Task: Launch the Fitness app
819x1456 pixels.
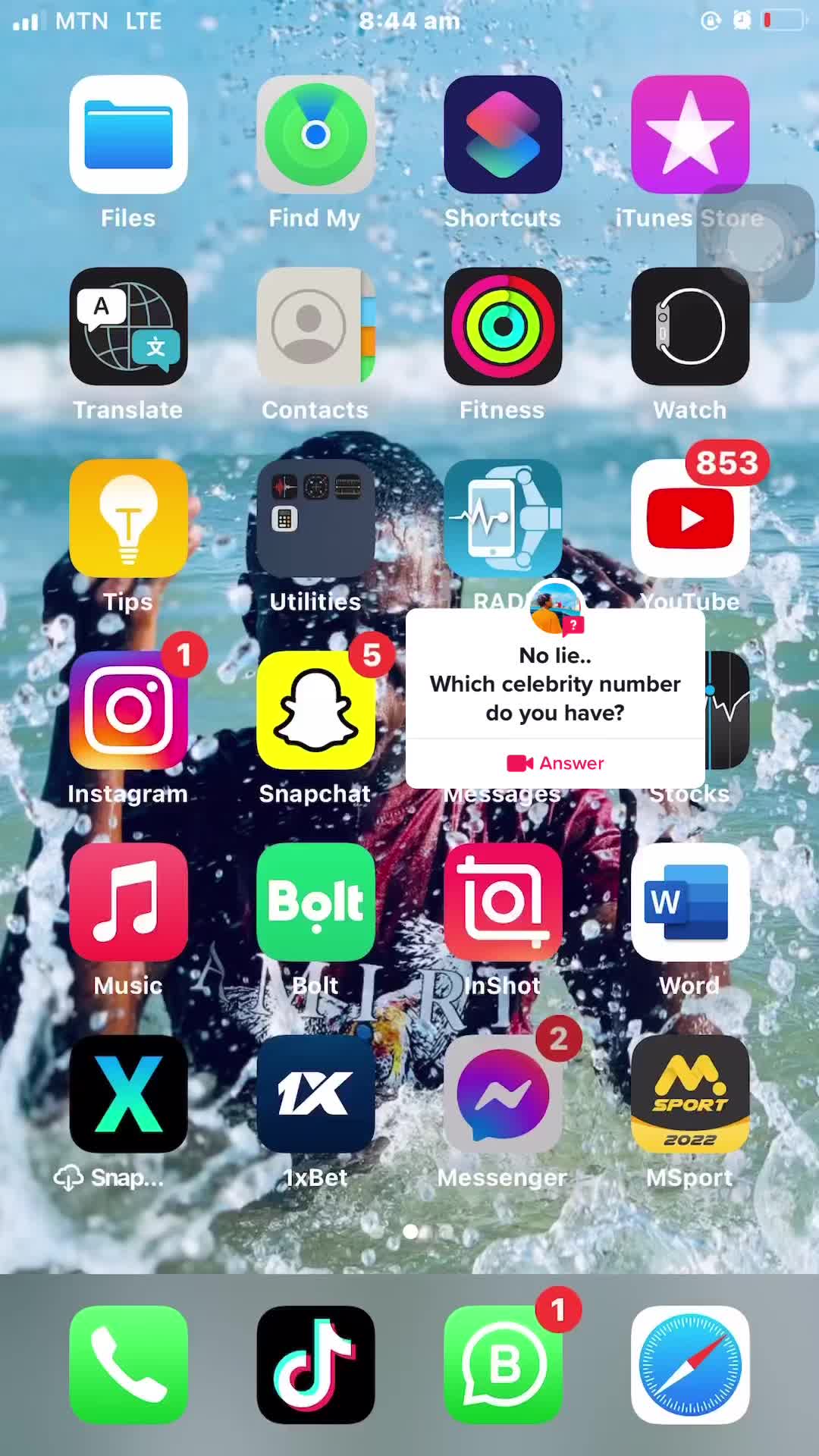Action: (503, 326)
